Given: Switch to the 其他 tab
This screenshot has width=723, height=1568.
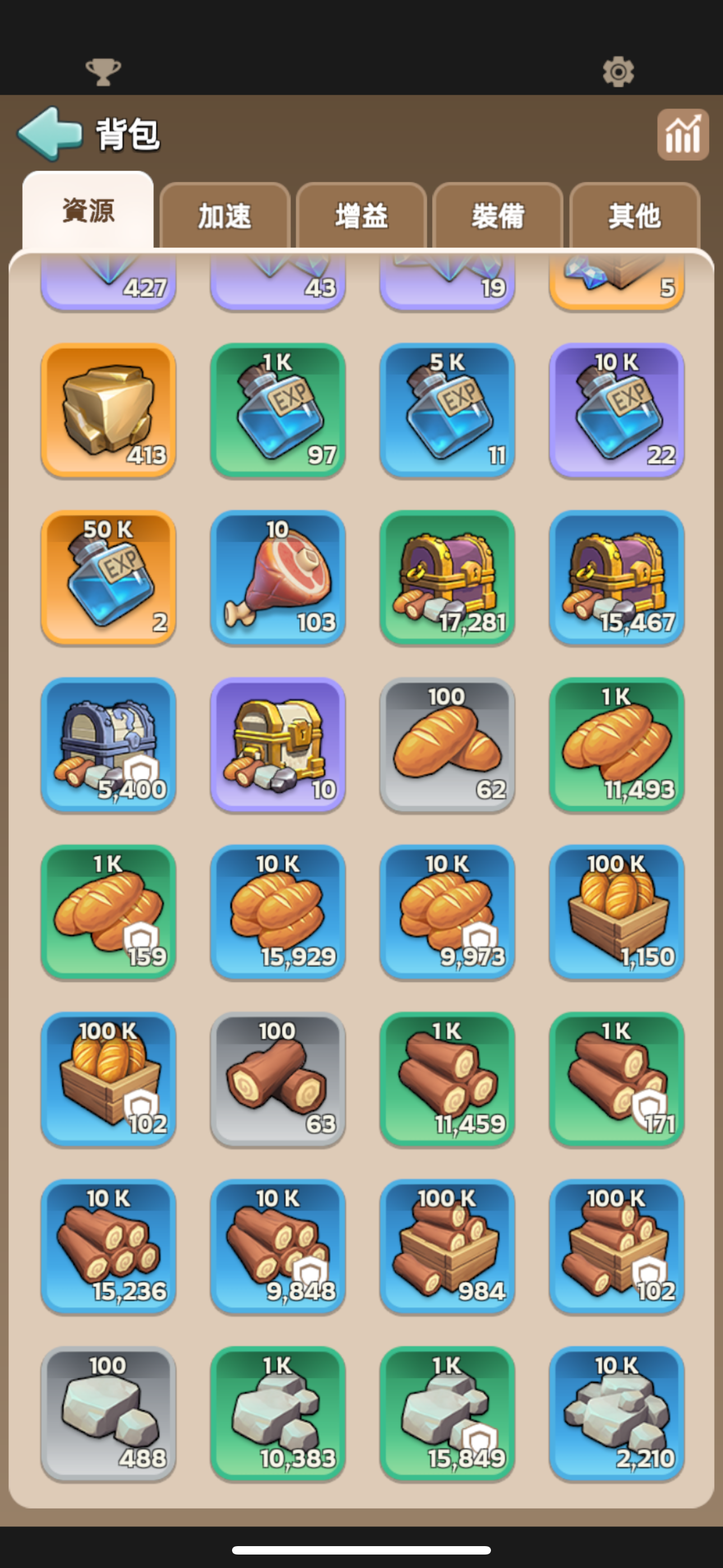Looking at the screenshot, I should (x=634, y=216).
